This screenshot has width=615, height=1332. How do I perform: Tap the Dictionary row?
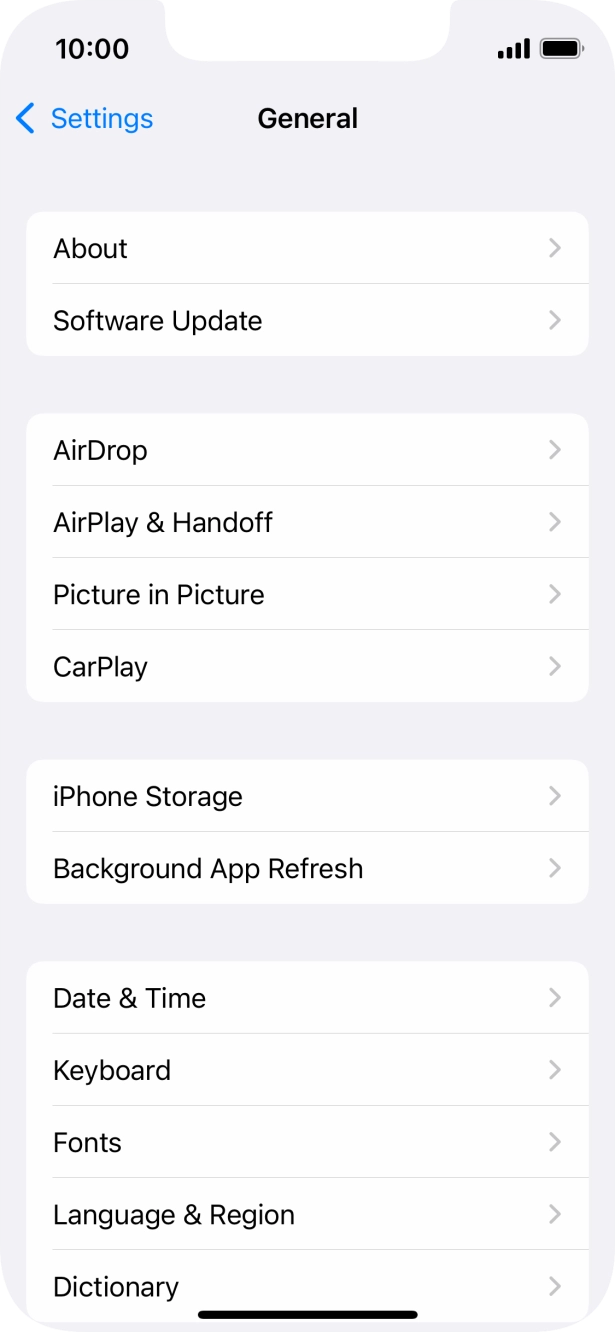306,1284
